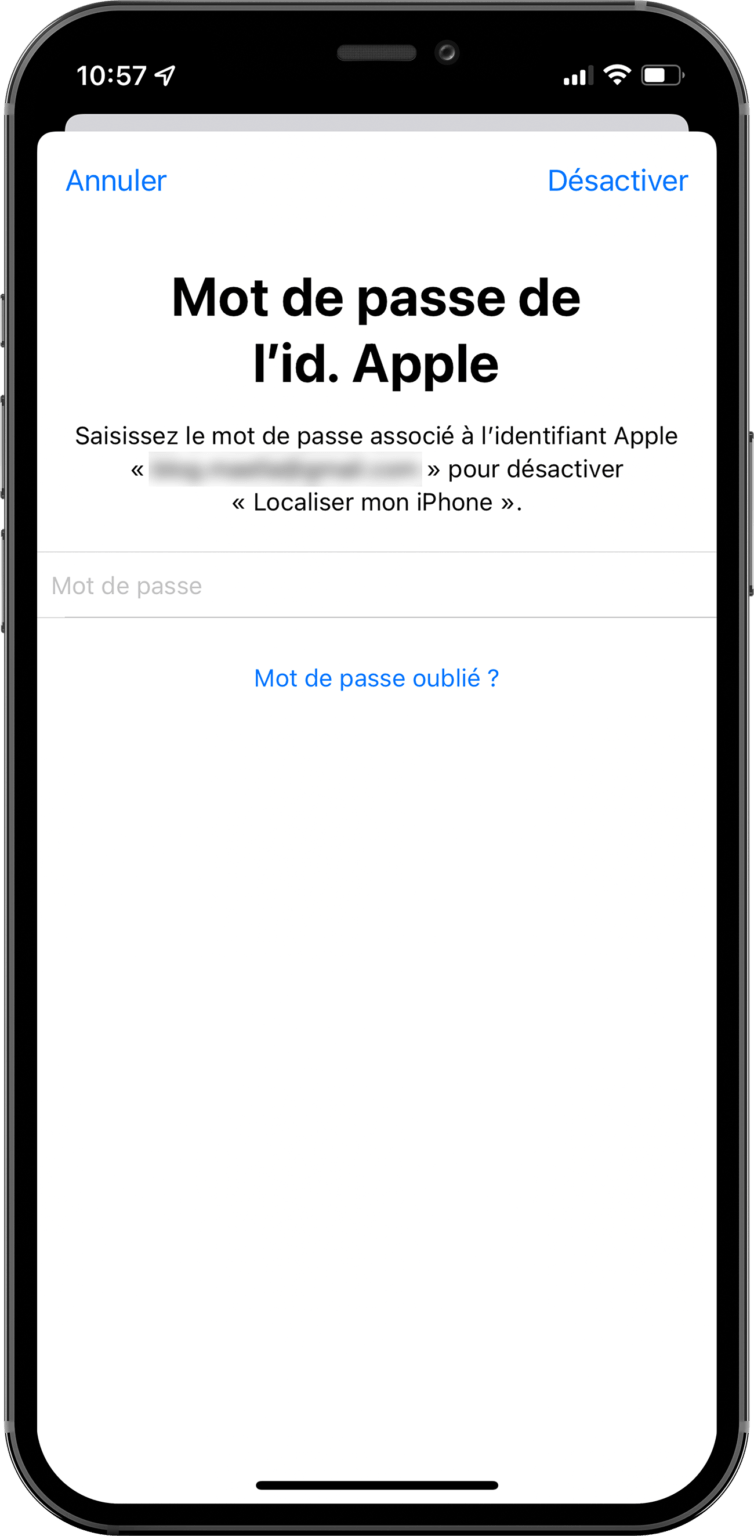Open the Mot de passe oublié link
Screen dimensions: 754x1536
pyautogui.click(x=376, y=678)
